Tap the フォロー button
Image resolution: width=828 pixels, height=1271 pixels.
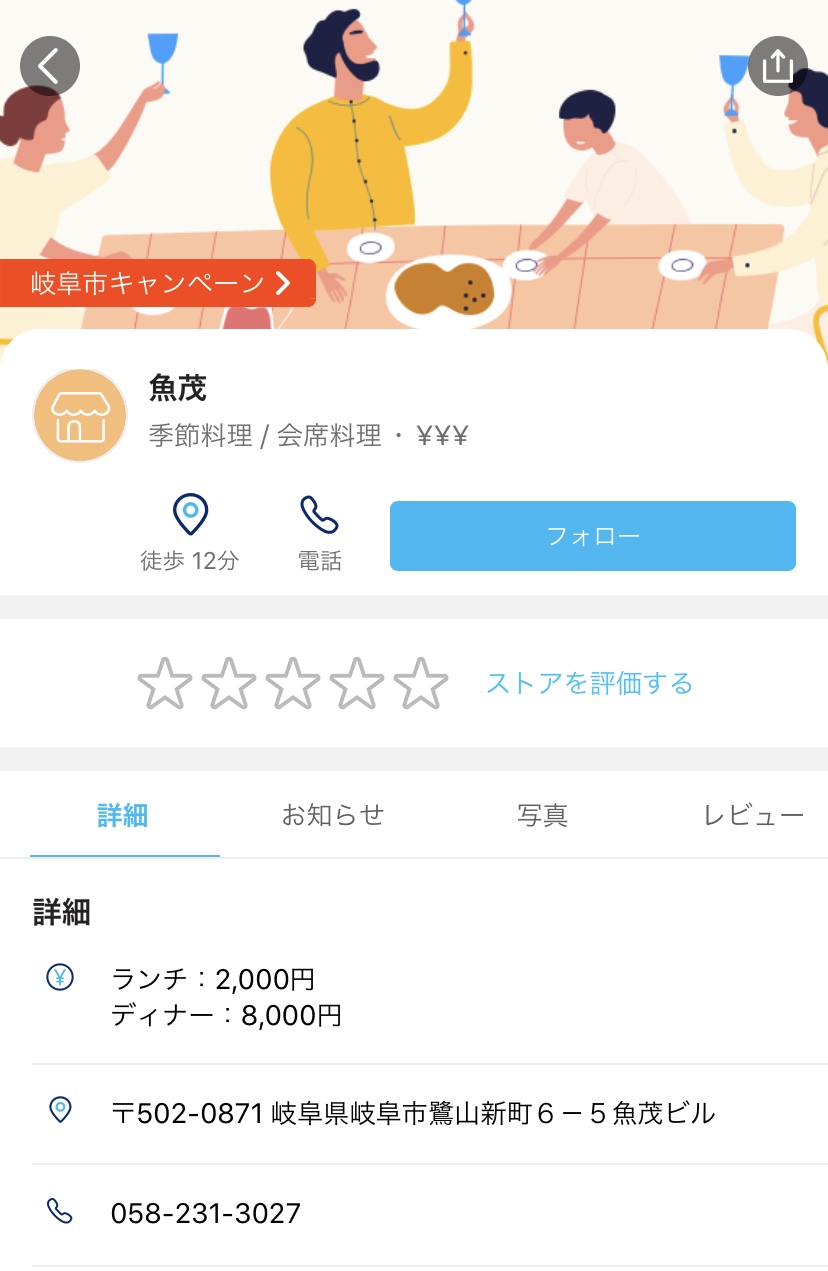point(592,536)
